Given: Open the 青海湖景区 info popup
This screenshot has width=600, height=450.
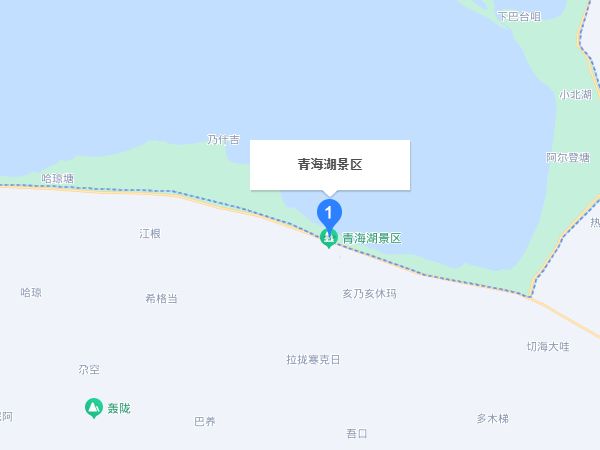Looking at the screenshot, I should pos(329,165).
